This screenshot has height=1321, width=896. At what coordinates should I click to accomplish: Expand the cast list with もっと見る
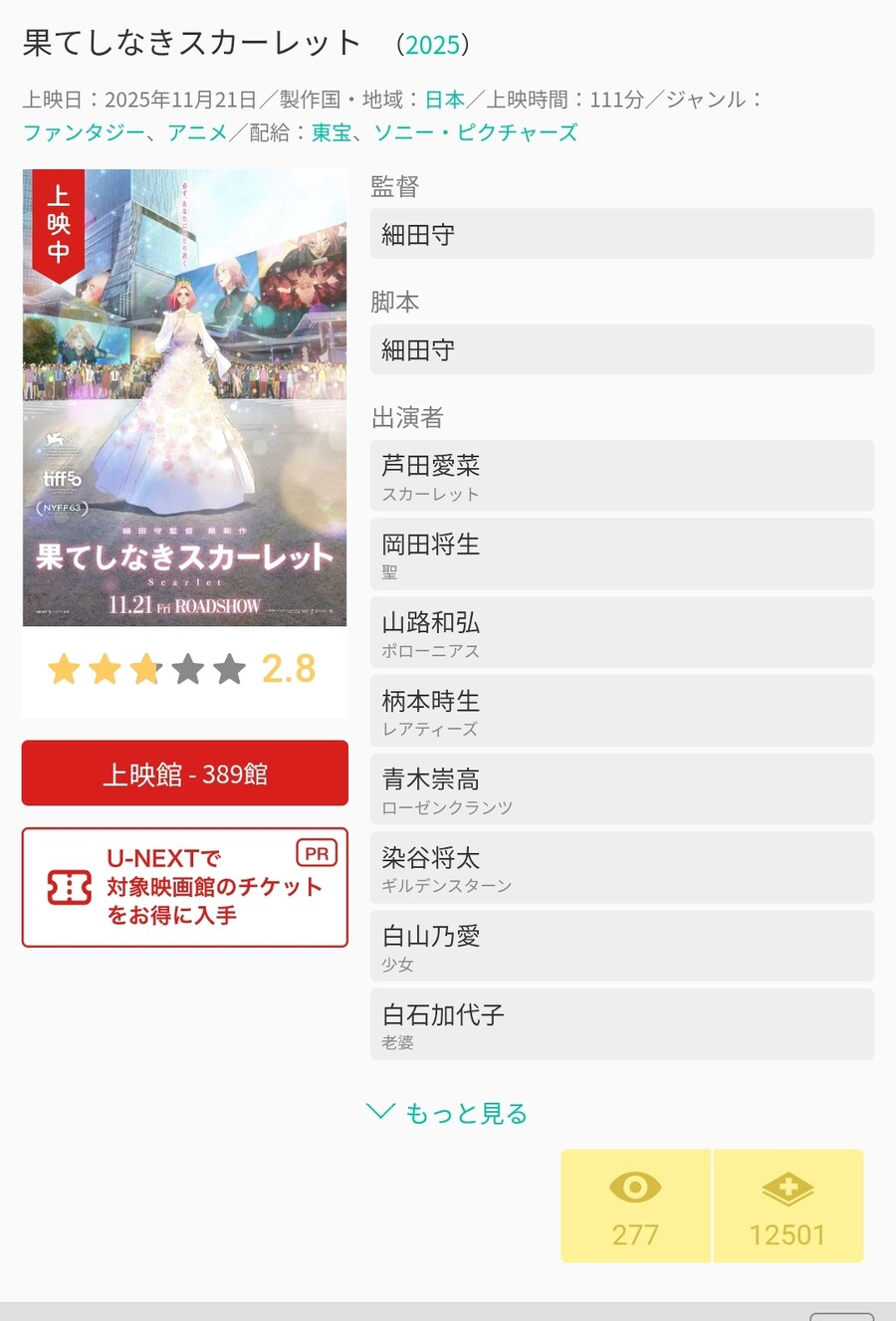pyautogui.click(x=448, y=1113)
